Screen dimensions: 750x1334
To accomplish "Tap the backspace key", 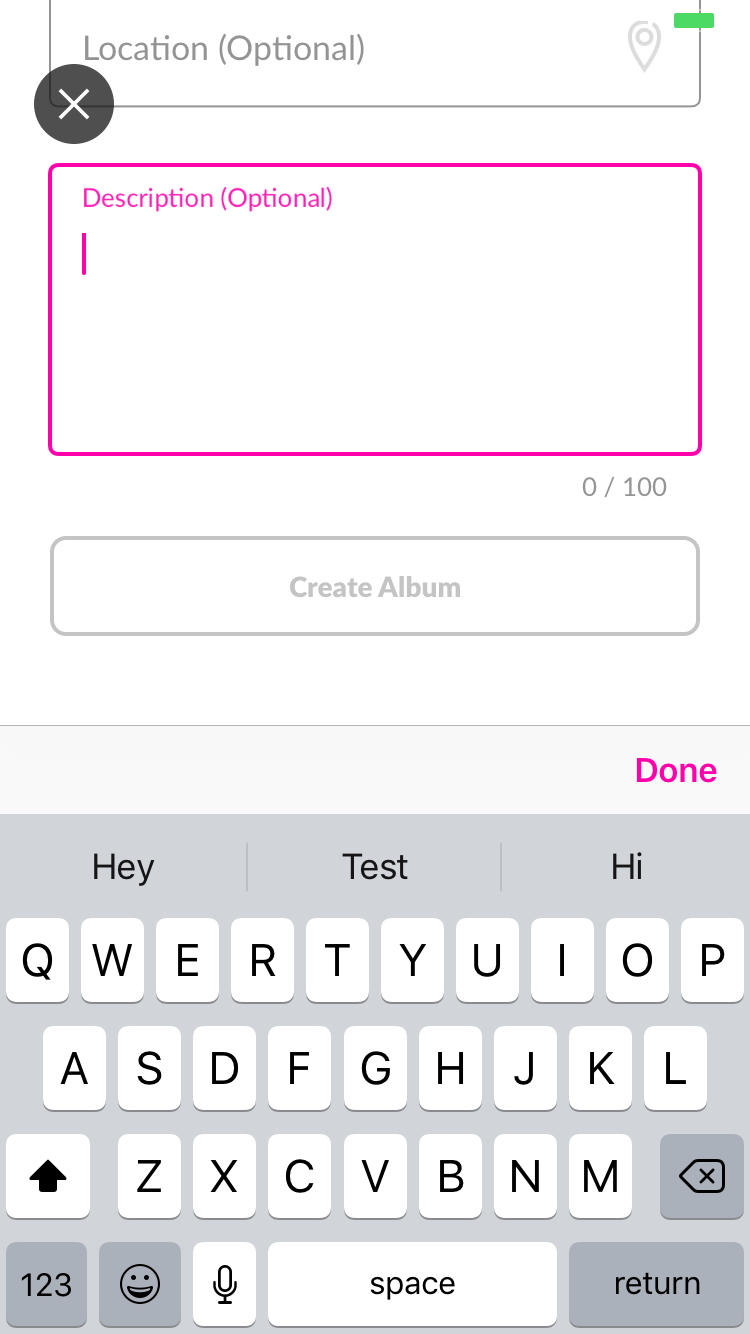I will [702, 1176].
